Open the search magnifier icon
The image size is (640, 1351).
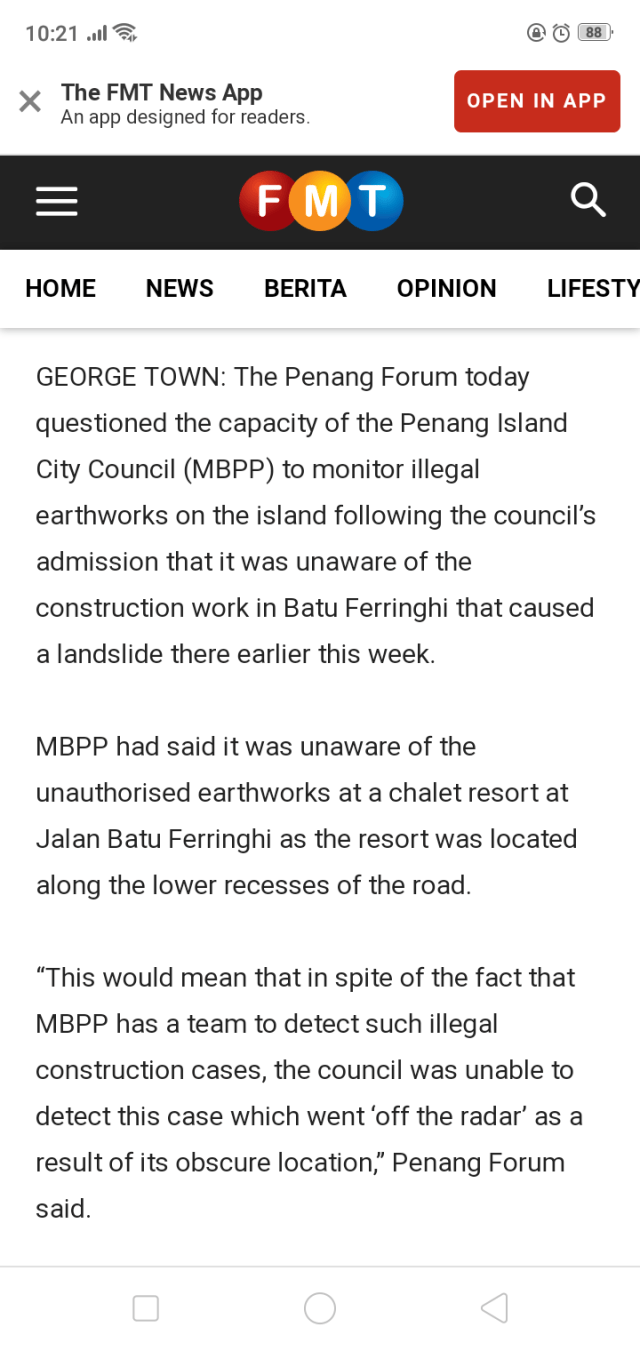click(588, 201)
